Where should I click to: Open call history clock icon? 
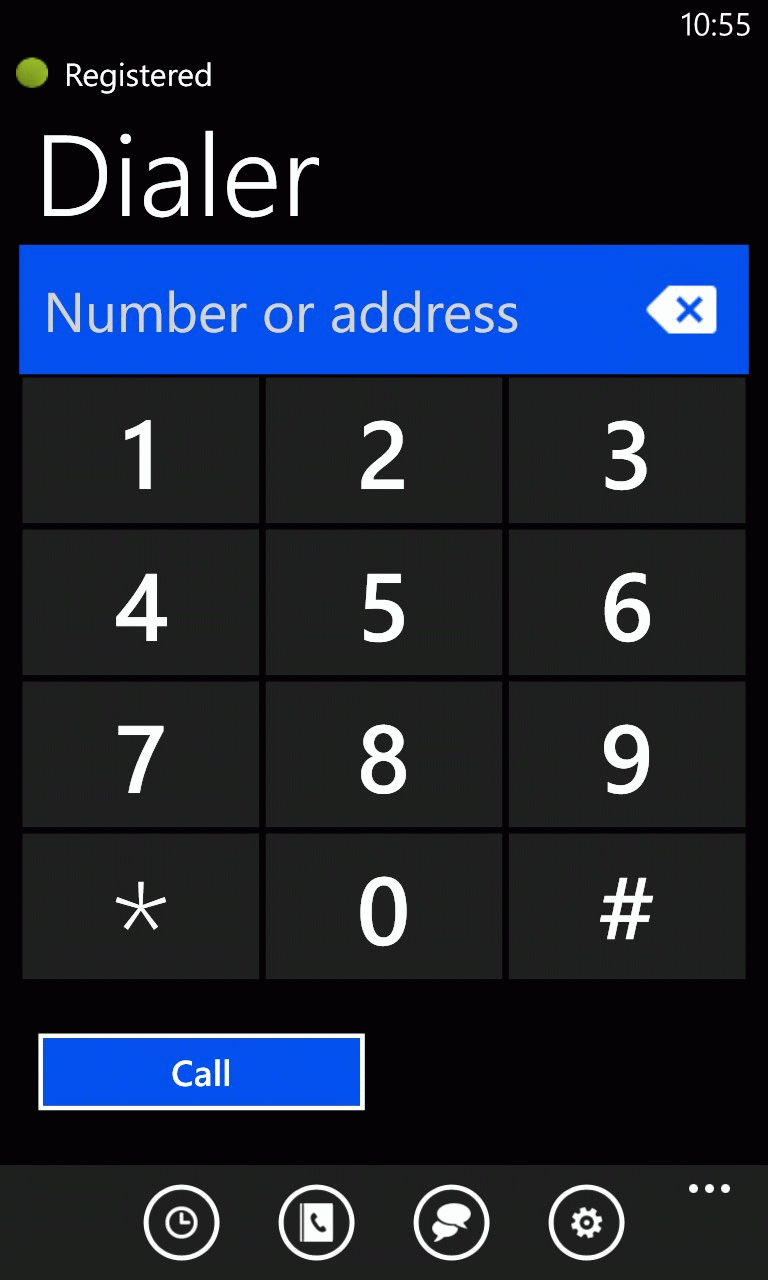(x=181, y=1222)
